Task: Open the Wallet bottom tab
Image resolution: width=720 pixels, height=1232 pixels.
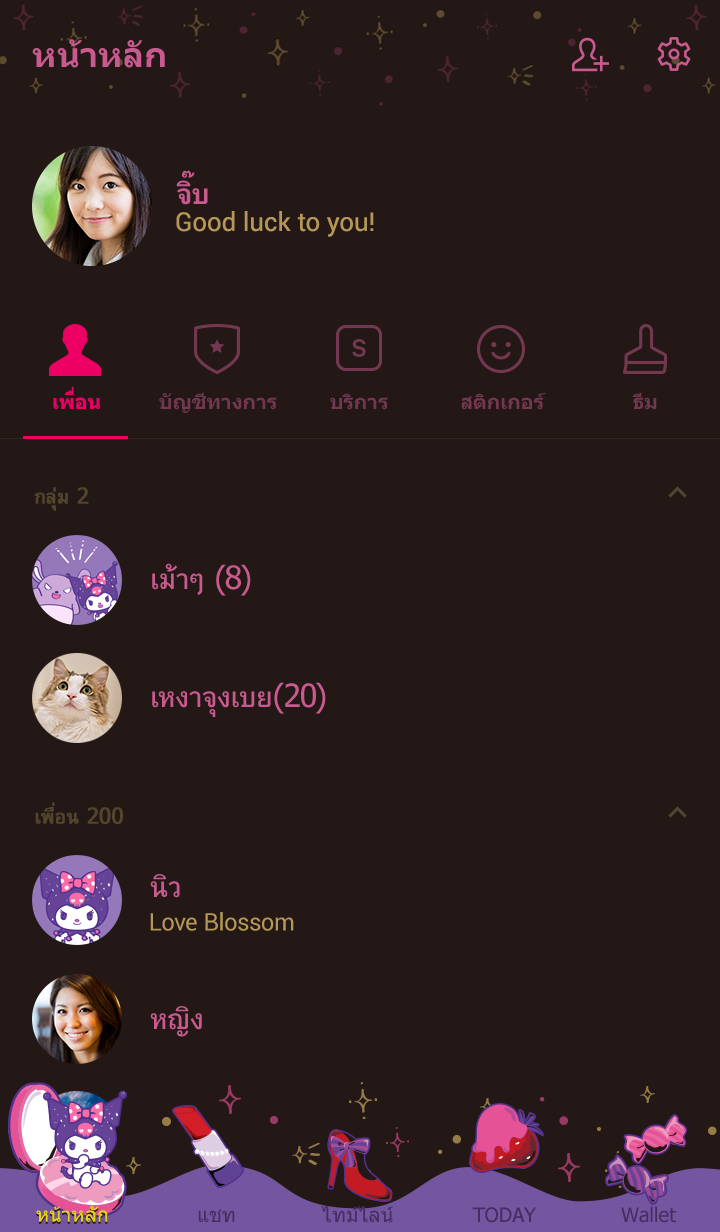Action: point(648,1170)
